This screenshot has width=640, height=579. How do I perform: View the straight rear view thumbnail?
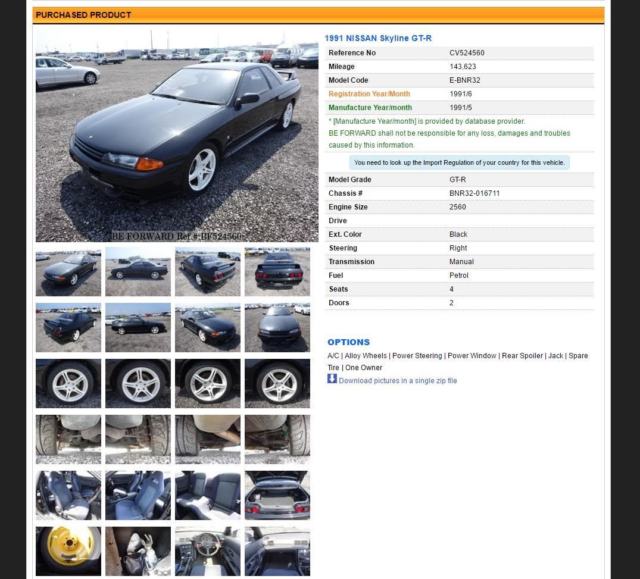[276, 272]
